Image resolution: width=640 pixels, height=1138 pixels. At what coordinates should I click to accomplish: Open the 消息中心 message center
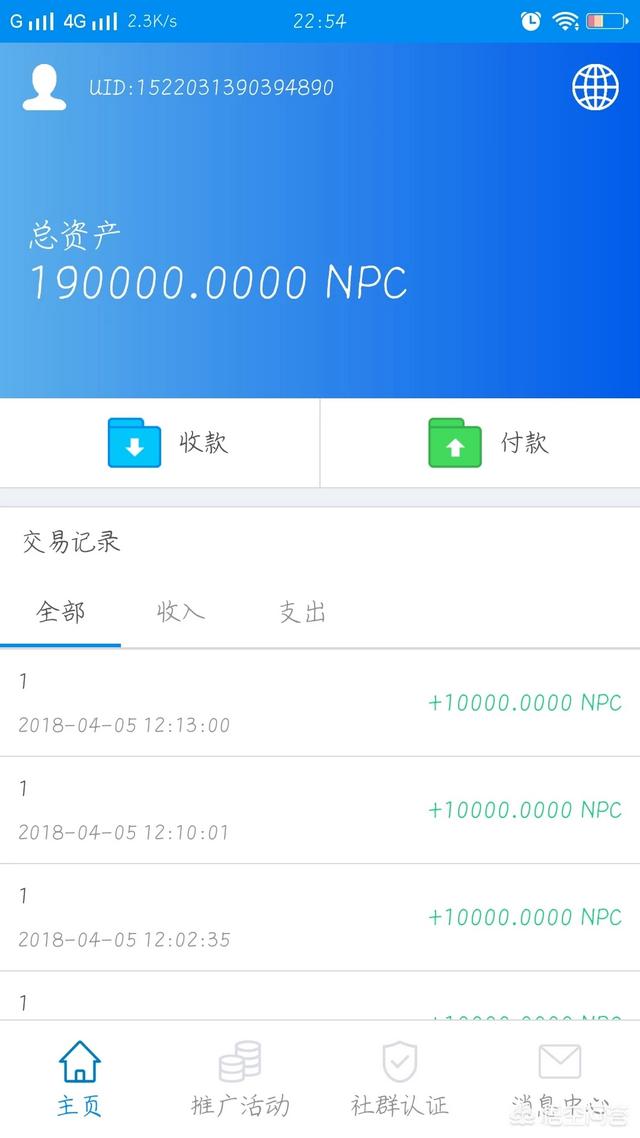(560, 1078)
